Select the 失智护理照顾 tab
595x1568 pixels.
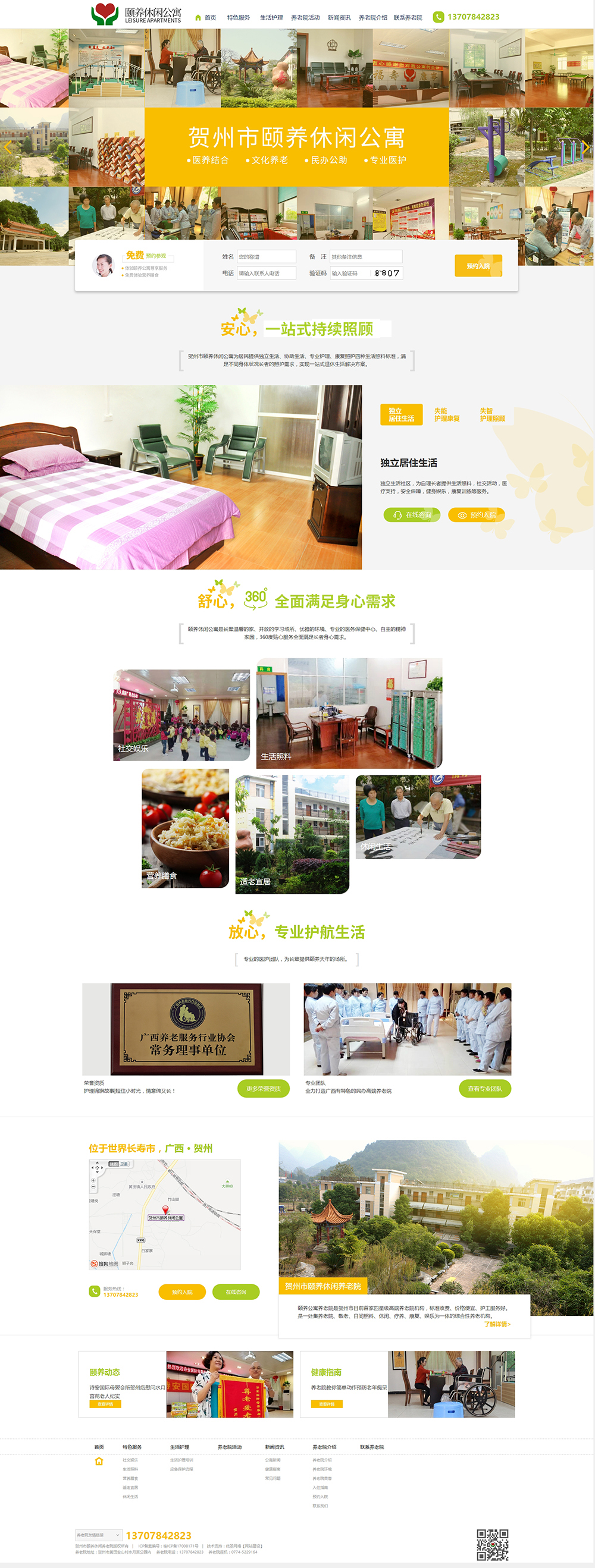[492, 414]
